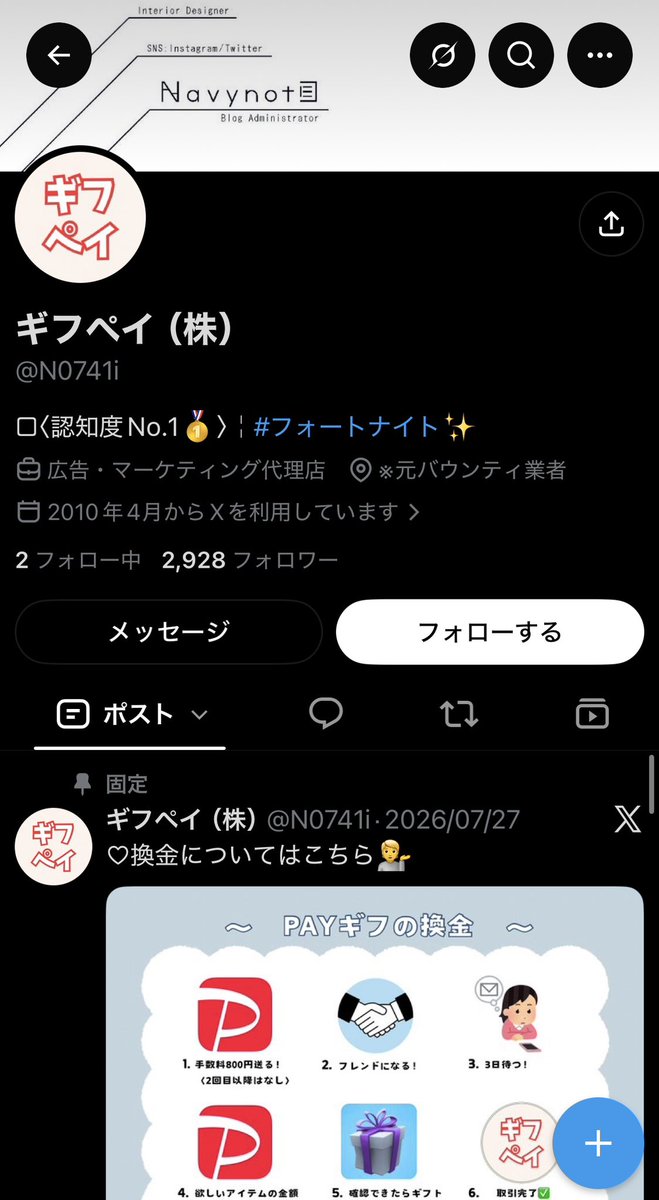Open the ギフペイ profile picture
Viewport: 659px width, 1200px height.
click(81, 218)
